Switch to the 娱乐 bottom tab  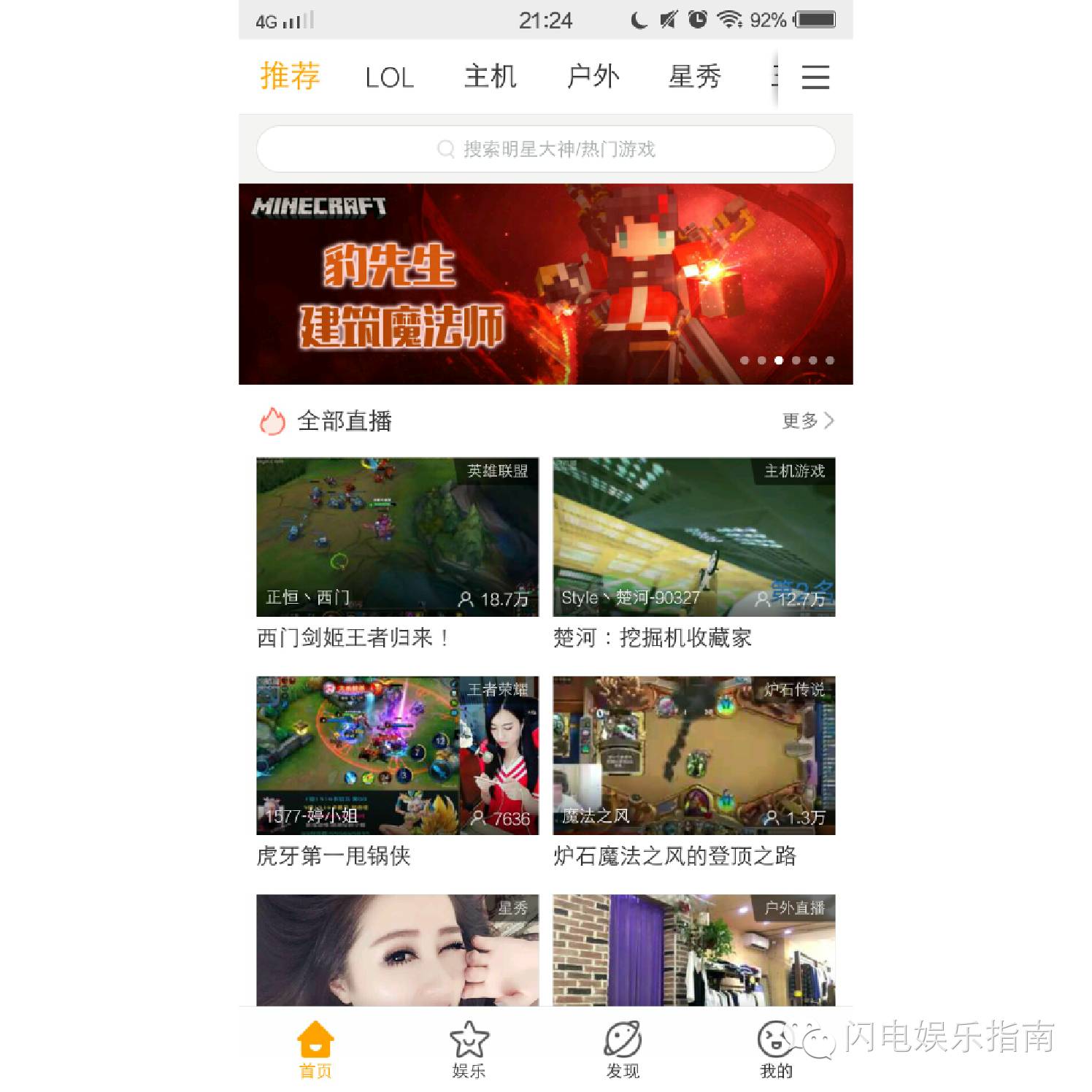click(x=469, y=1050)
